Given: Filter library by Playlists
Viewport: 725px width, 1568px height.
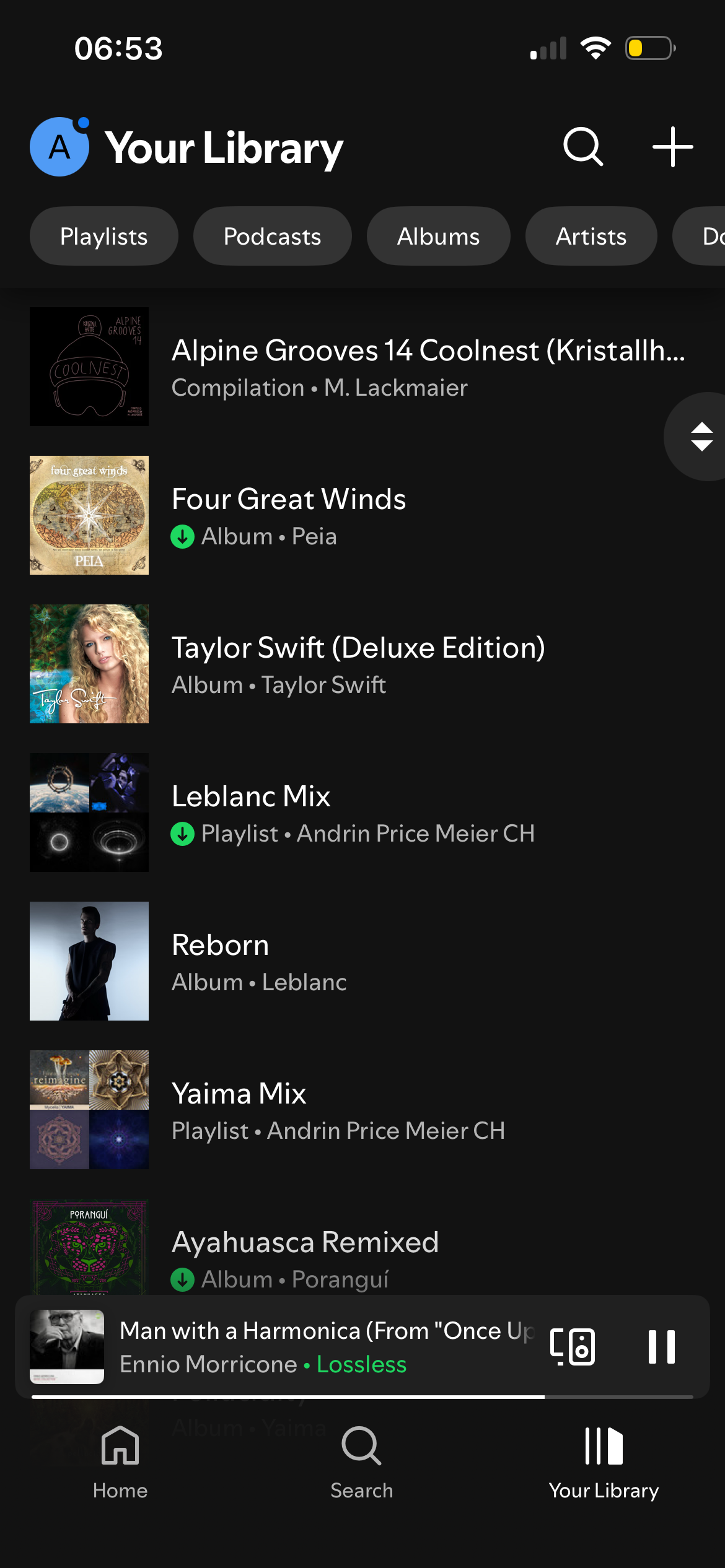Looking at the screenshot, I should (x=104, y=237).
